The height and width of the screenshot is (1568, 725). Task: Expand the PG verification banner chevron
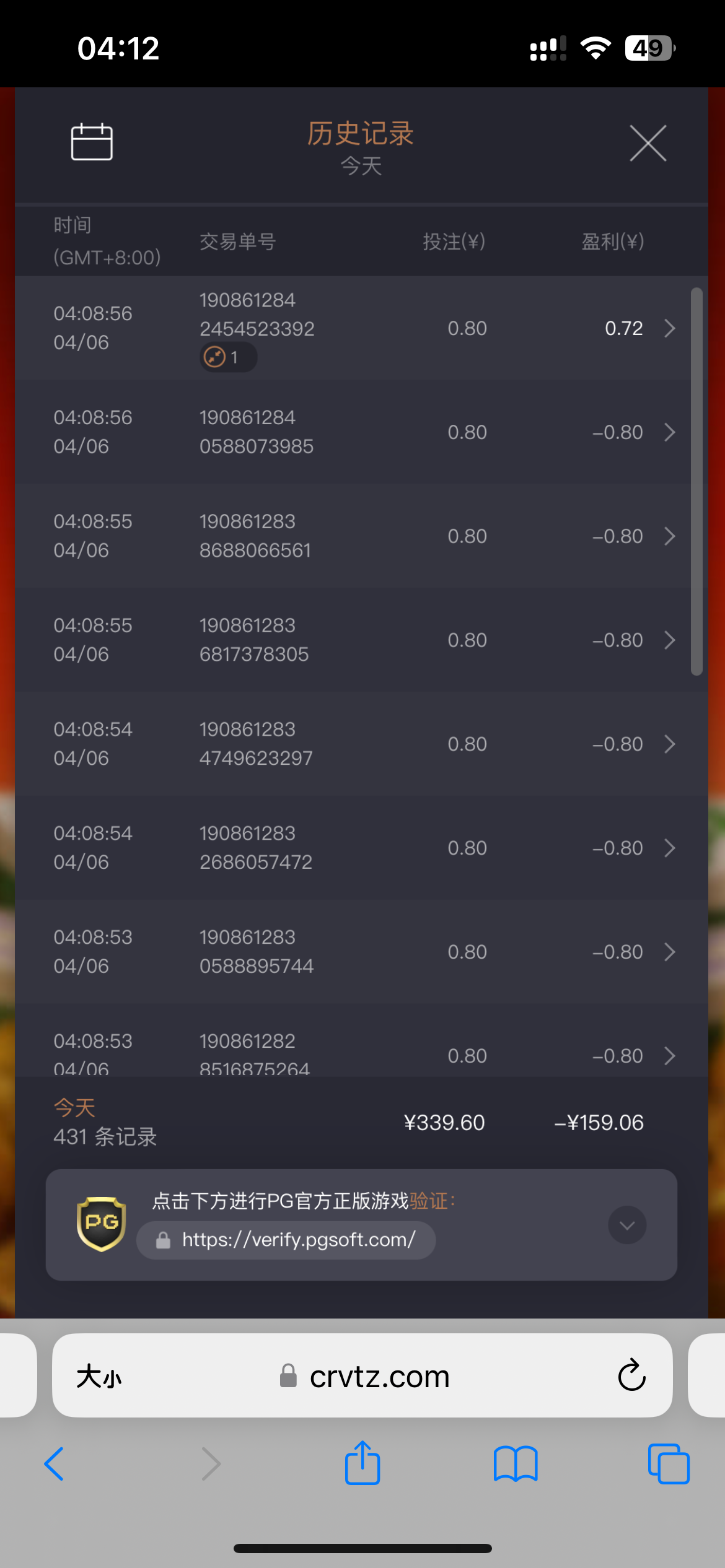point(627,1225)
